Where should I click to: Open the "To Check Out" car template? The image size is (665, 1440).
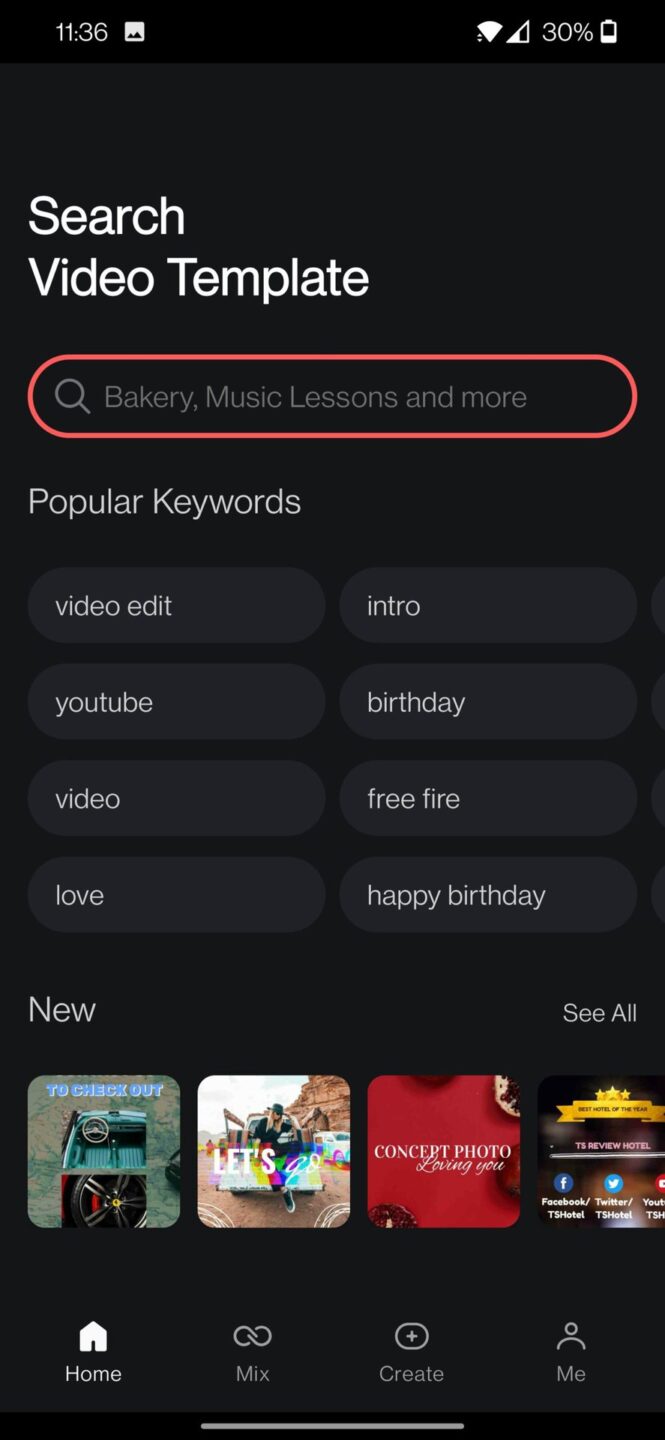point(104,1151)
